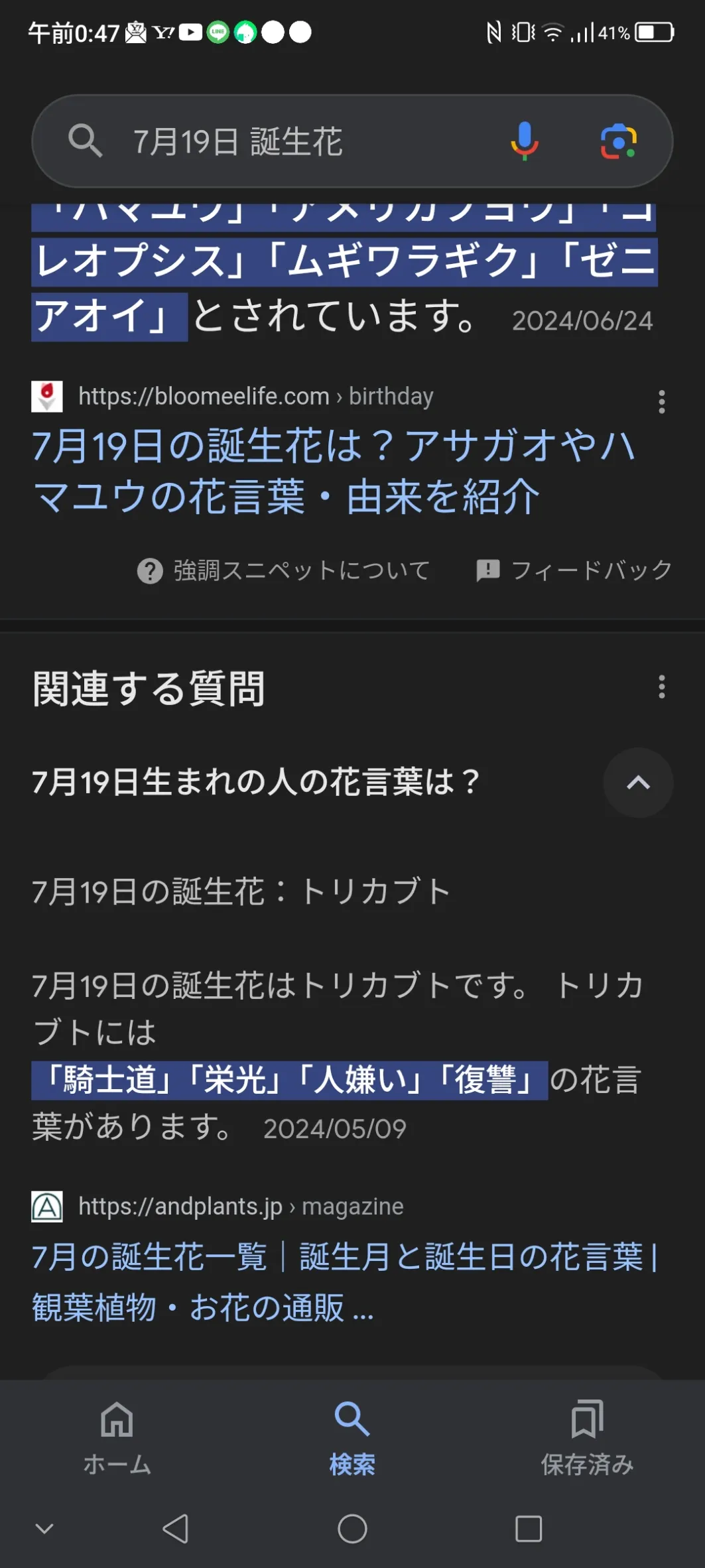Switch to the 保存済み tab
Viewport: 705px width, 1568px height.
587,1437
